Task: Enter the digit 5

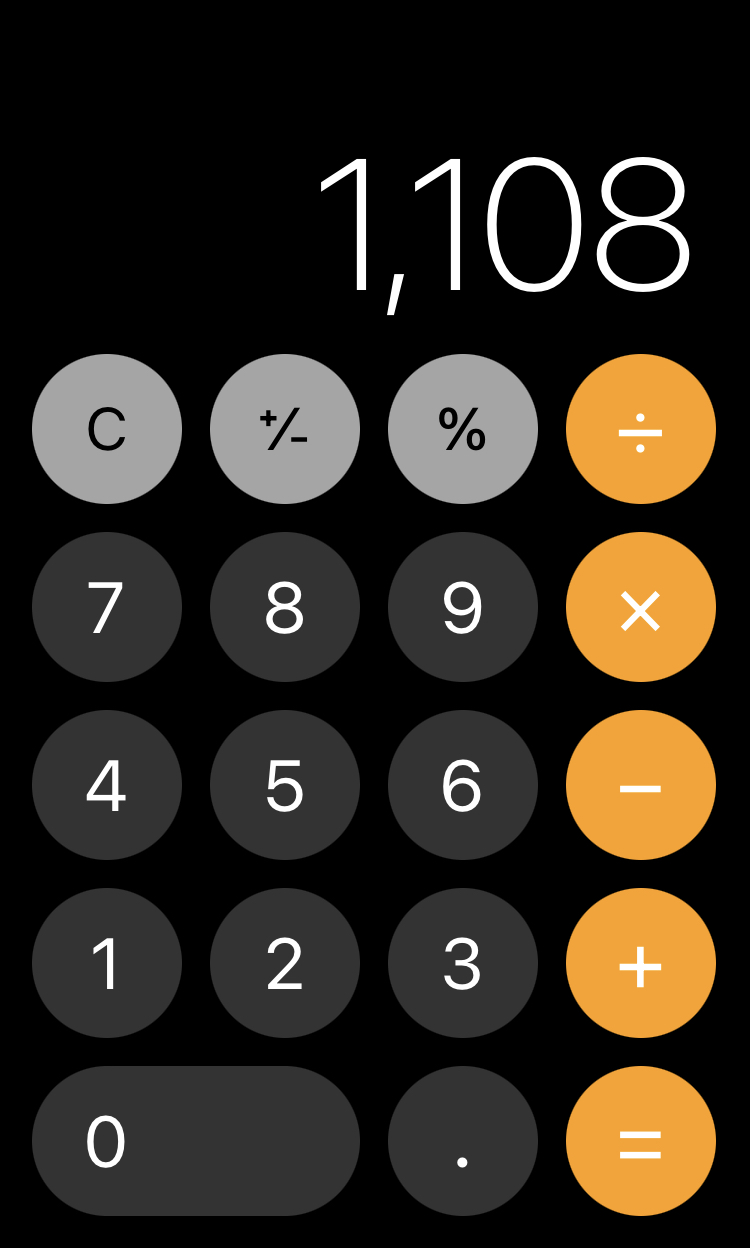Action: [285, 785]
